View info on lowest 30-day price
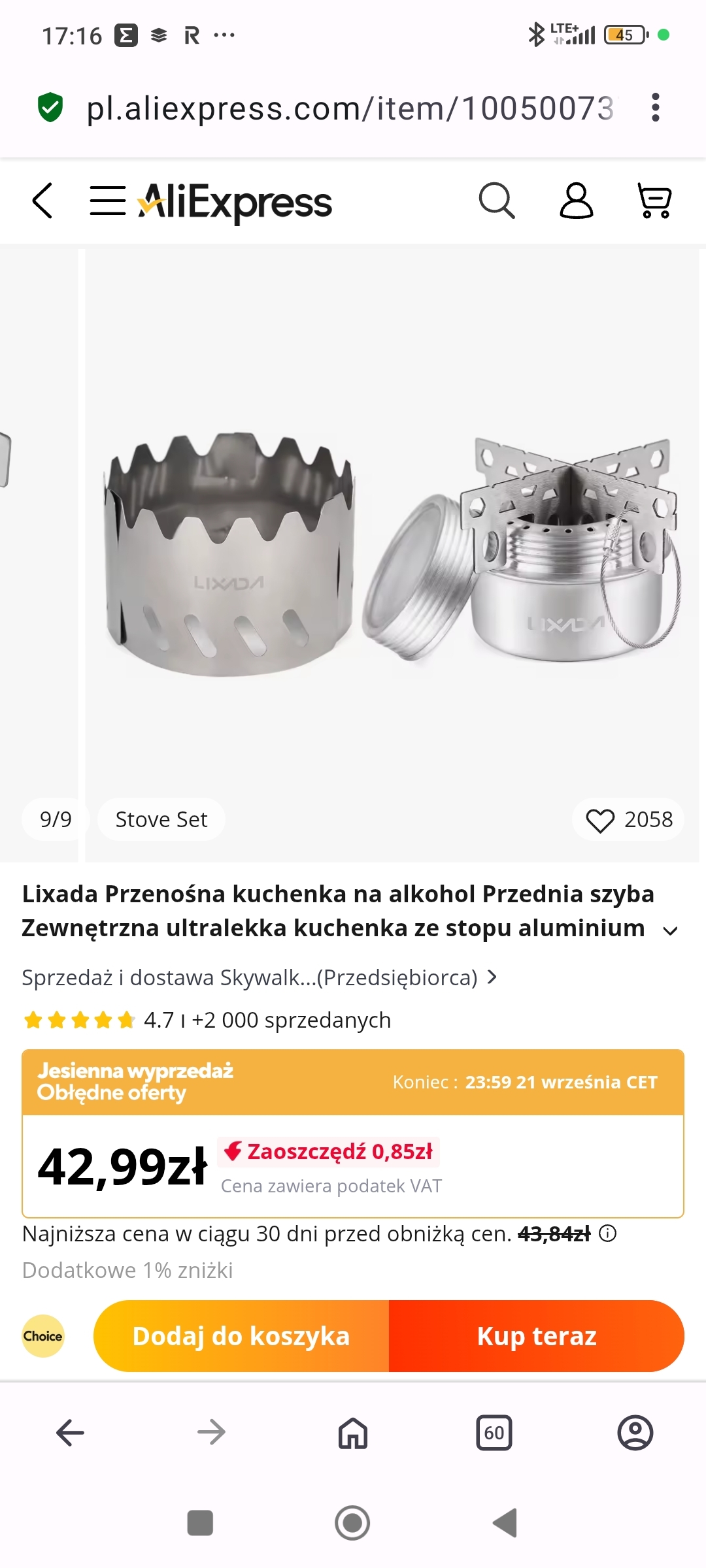This screenshot has width=706, height=1568. point(608,1233)
